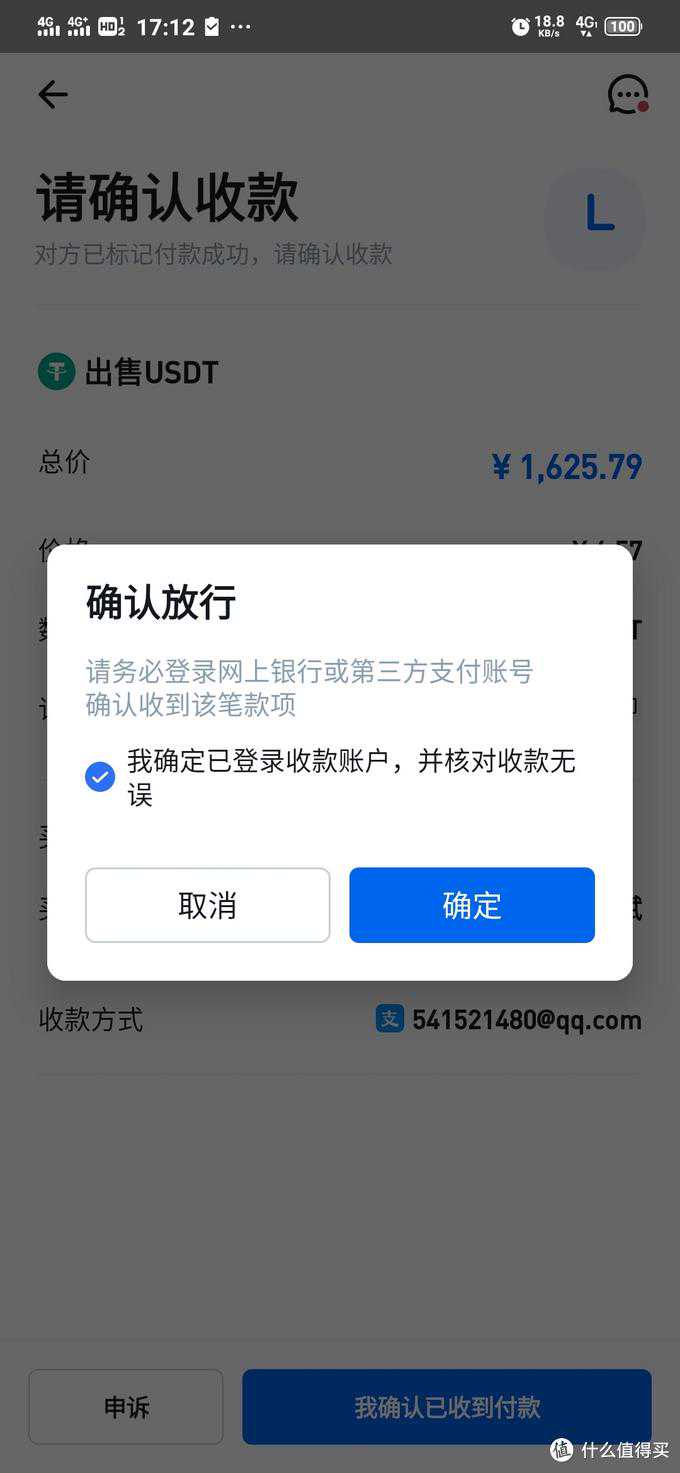Tap 确定 to confirm release

tap(471, 905)
